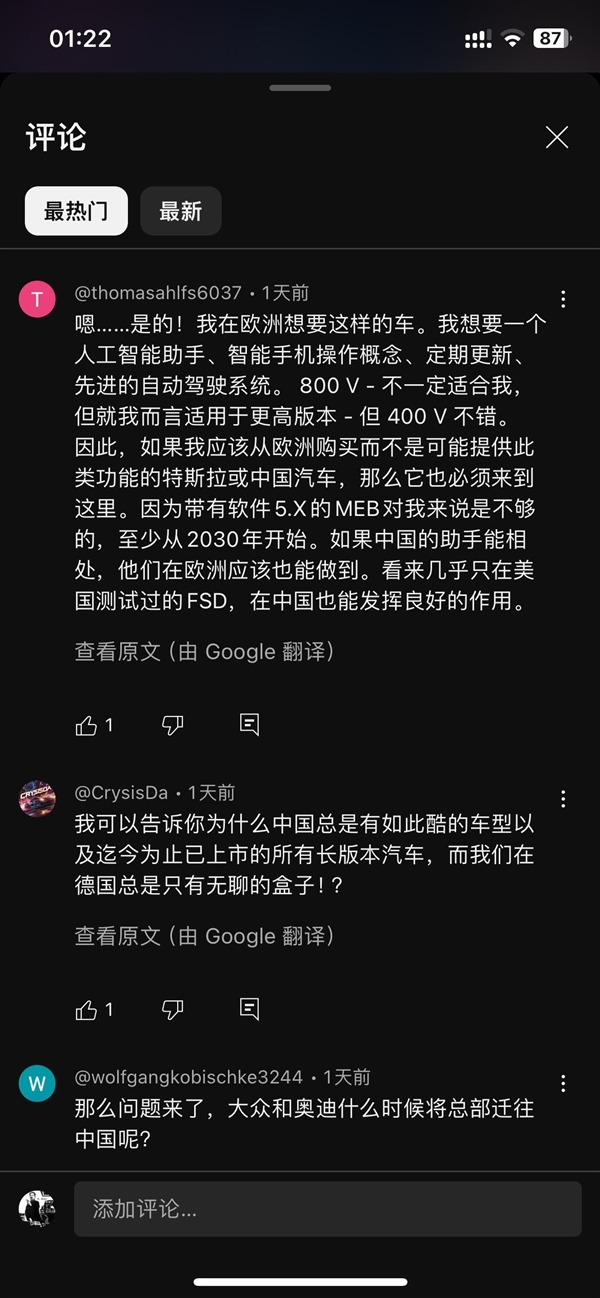The height and width of the screenshot is (1298, 600).
Task: Tap 查看原文 under @CrysisDa's comment
Action: [204, 936]
